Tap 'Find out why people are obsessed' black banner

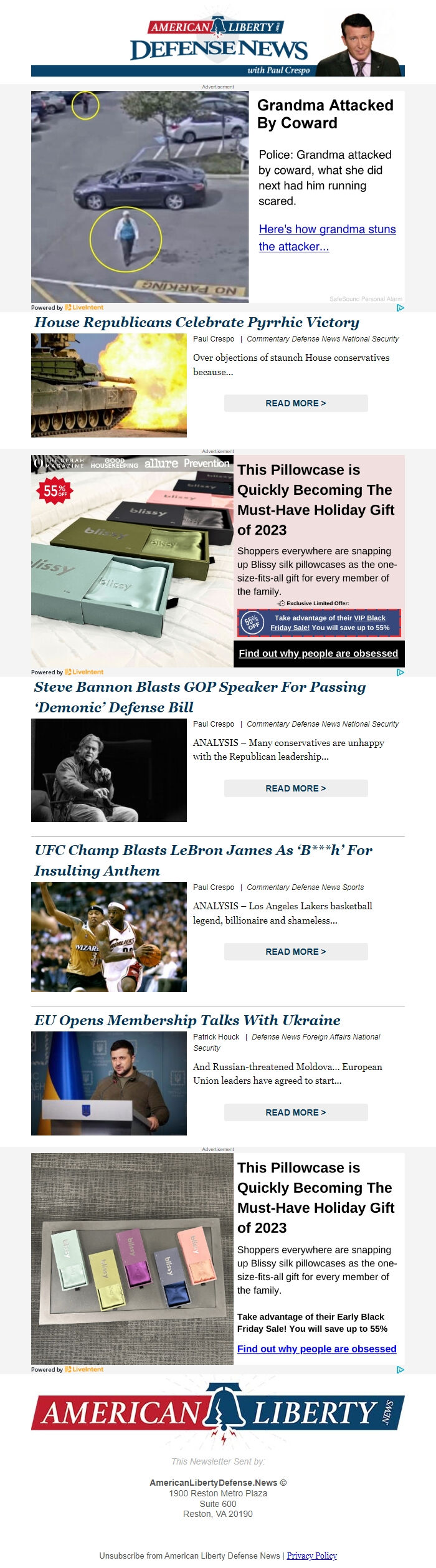[318, 653]
